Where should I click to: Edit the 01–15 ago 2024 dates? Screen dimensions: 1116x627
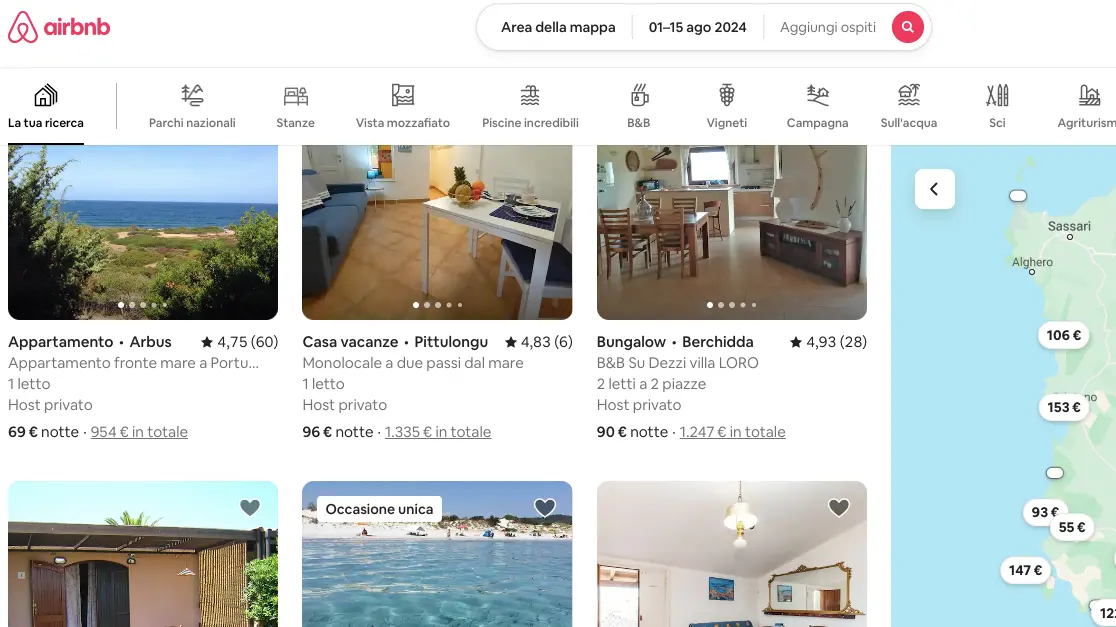coord(697,27)
